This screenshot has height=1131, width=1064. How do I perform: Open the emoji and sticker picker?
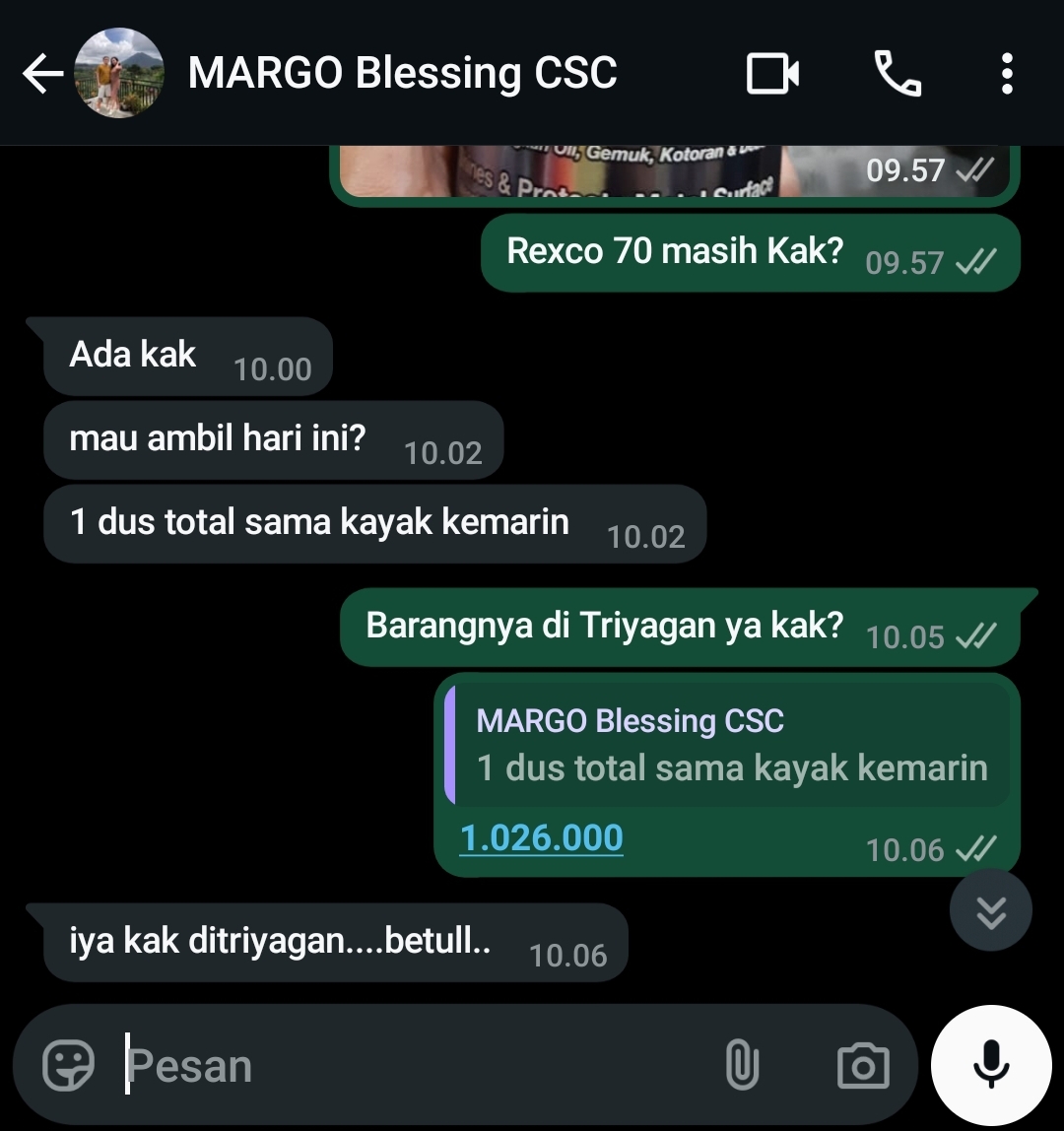[x=69, y=1065]
